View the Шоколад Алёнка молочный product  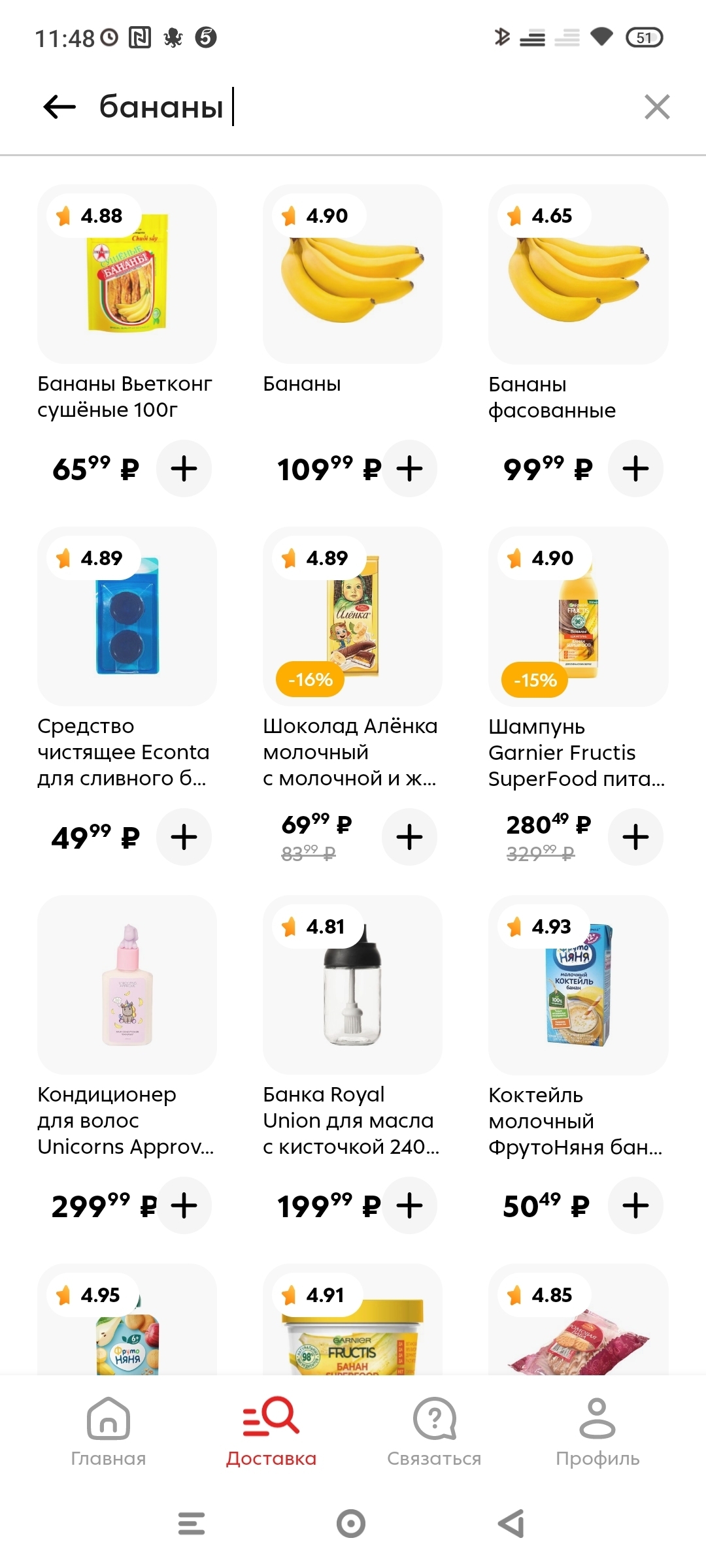click(x=352, y=616)
